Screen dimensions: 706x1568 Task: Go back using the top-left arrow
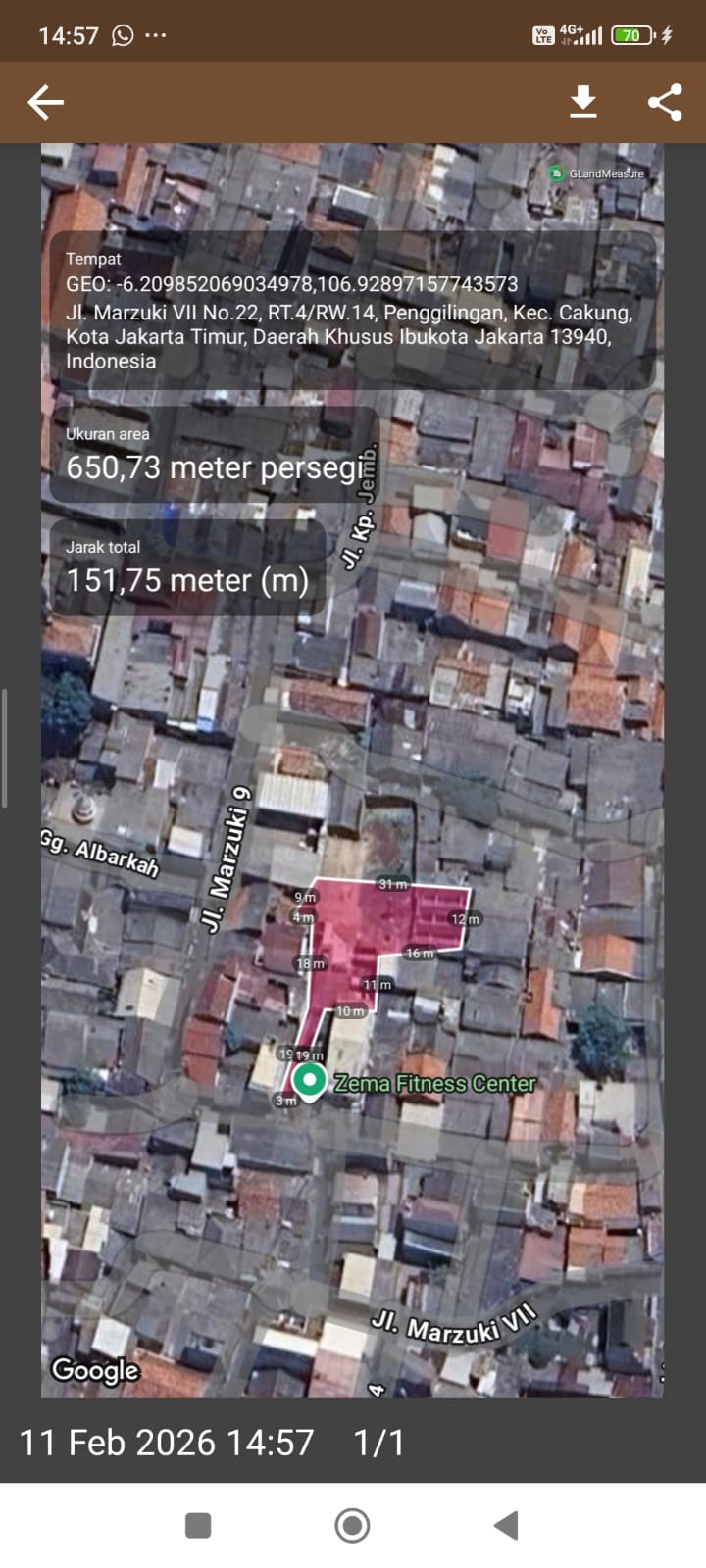point(45,102)
